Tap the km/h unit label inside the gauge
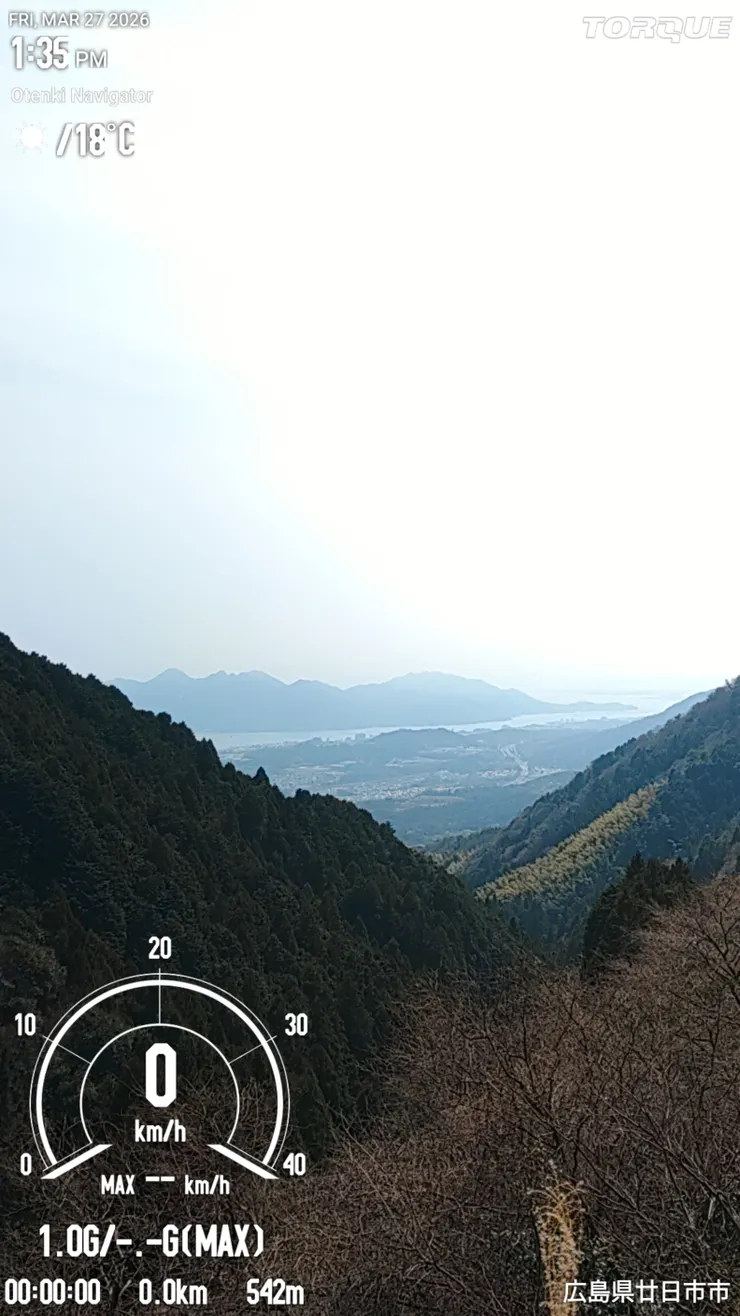This screenshot has height=1316, width=740. 160,1130
